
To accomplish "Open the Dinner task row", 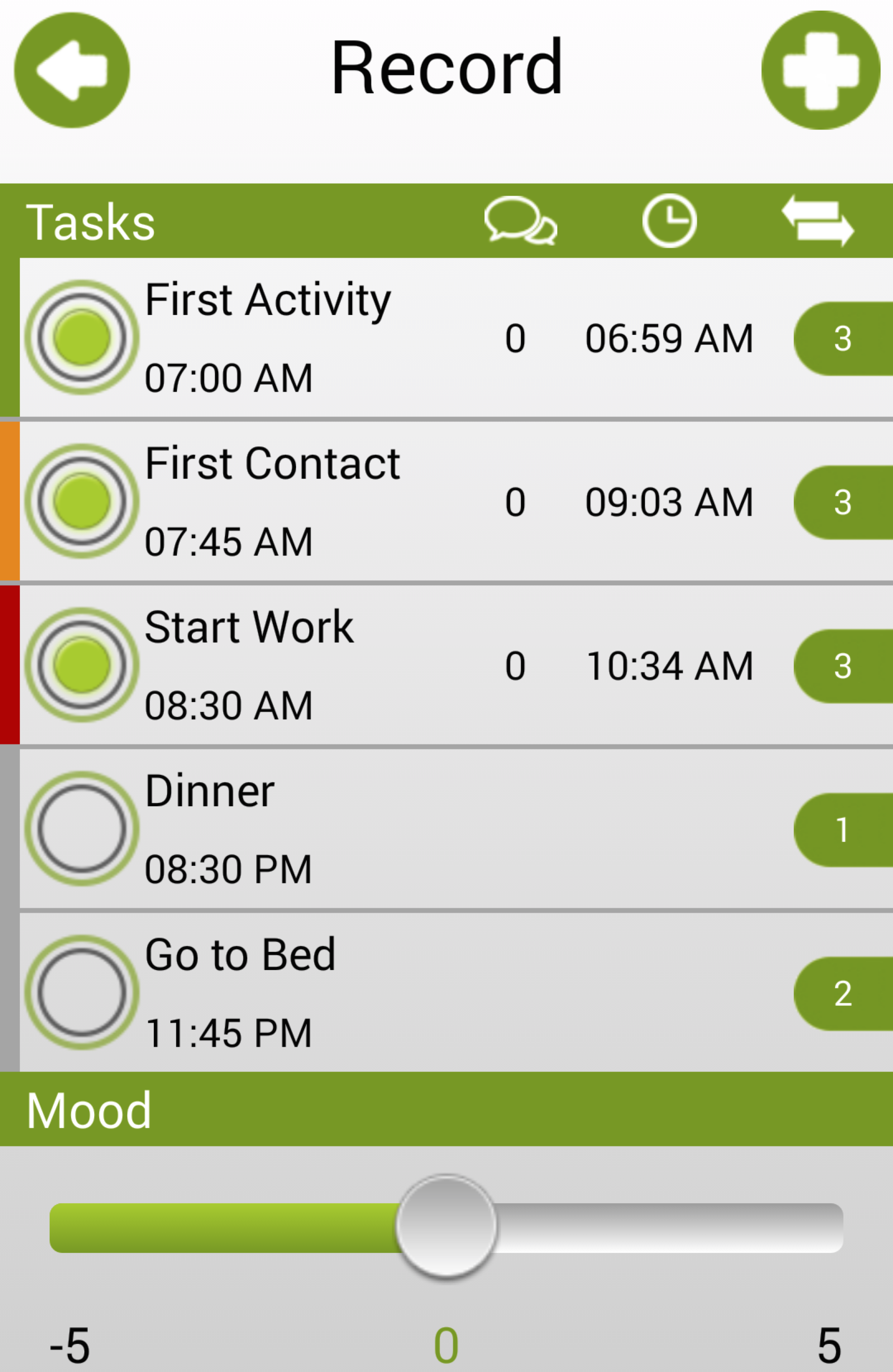I will tap(403, 828).
